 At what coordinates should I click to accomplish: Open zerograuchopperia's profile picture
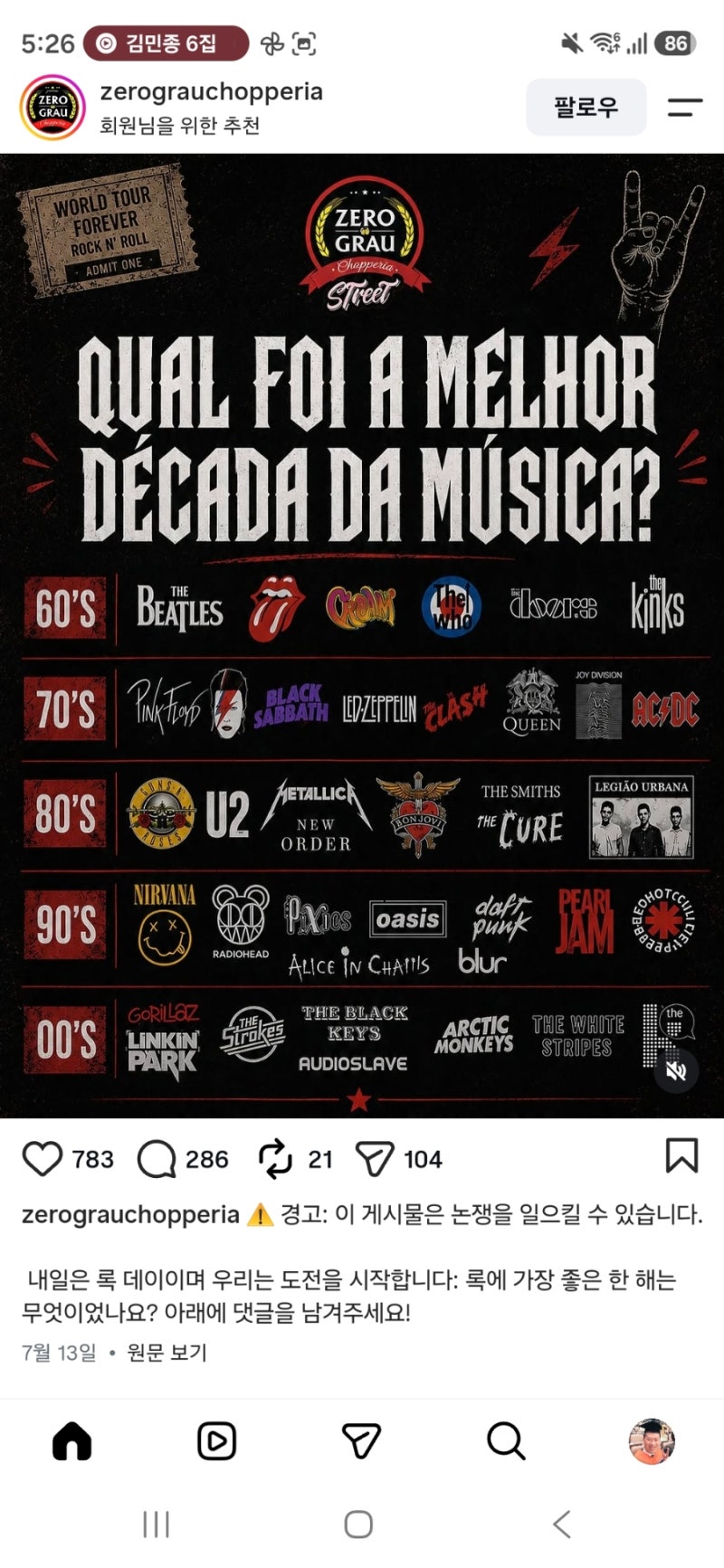pos(52,108)
